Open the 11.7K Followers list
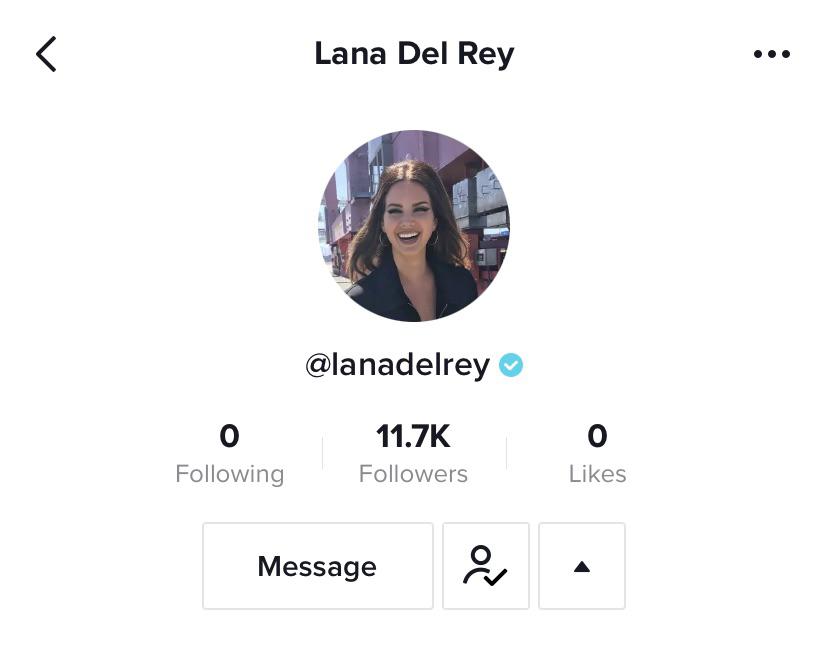The height and width of the screenshot is (664, 828). (413, 453)
